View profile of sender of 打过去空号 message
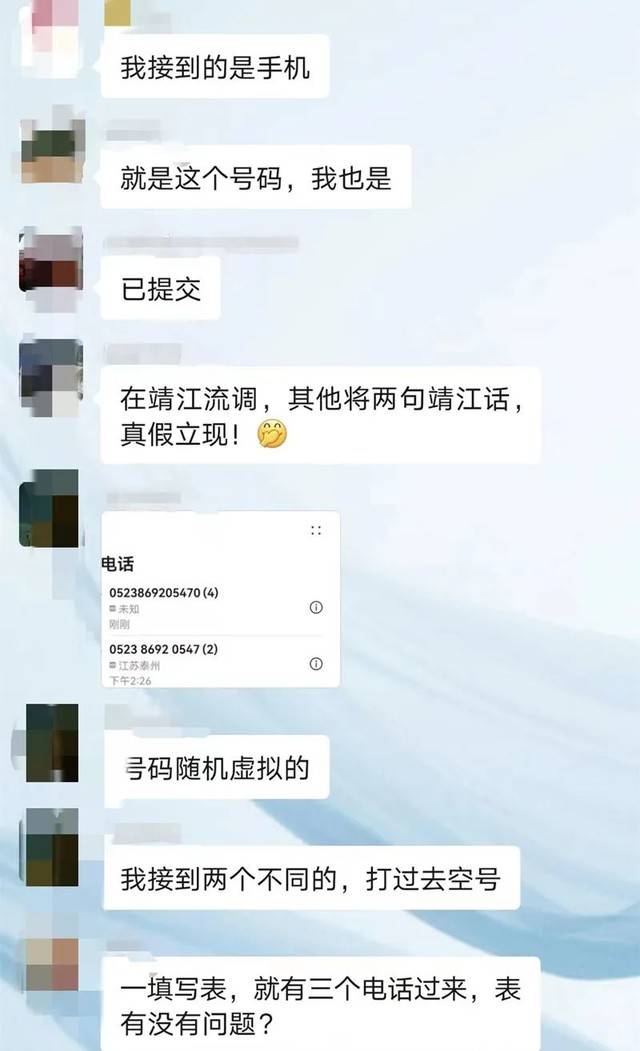 point(51,848)
